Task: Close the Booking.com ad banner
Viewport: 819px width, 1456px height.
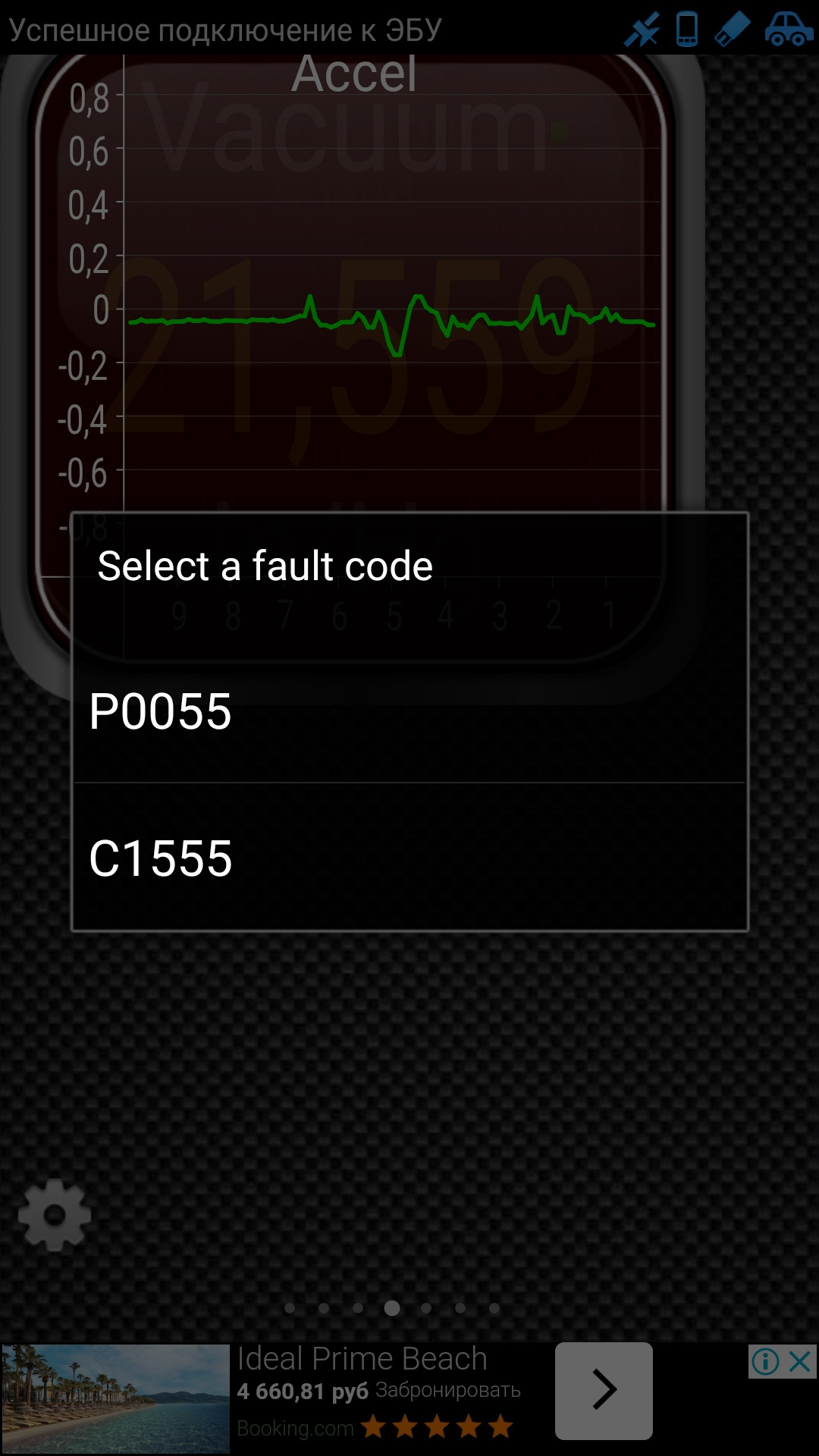Action: pos(801,1362)
